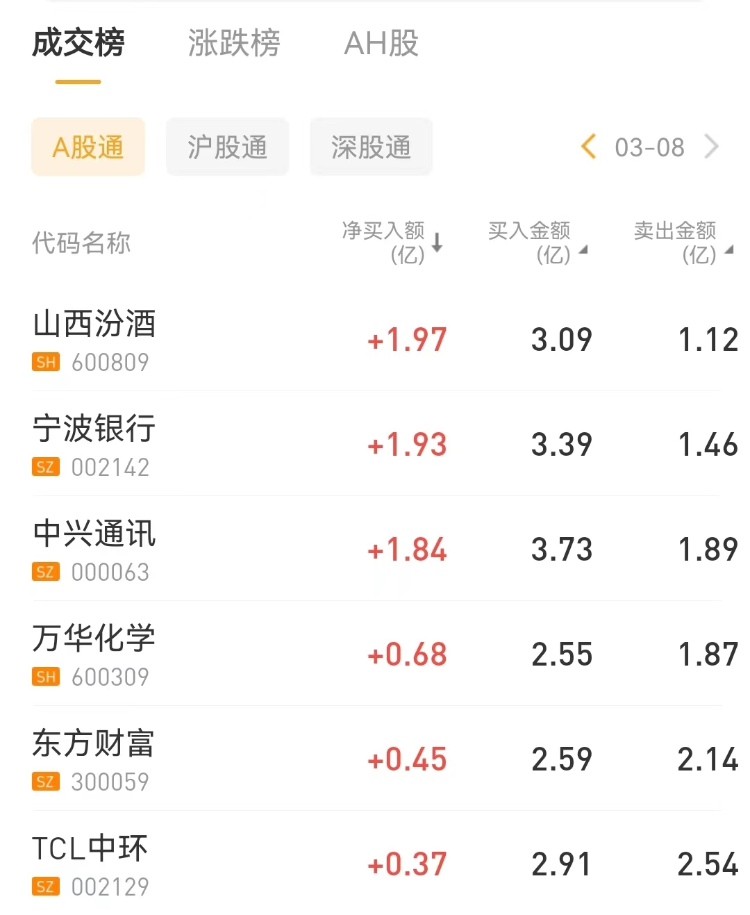Go to the date after 03-08
750x915 pixels.
coord(712,147)
